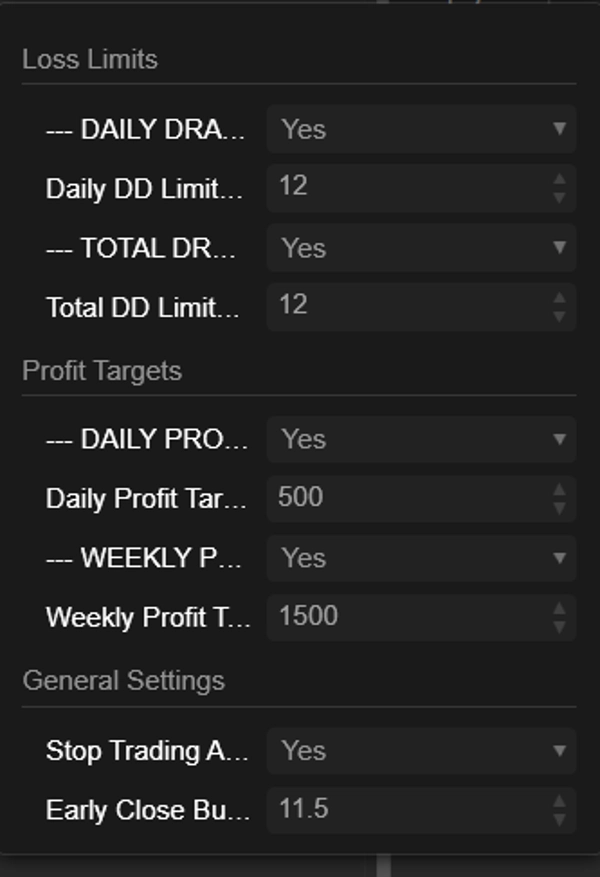Raise Daily Profit Target using the up arrow
Screen dimensions: 600x877
560,490
